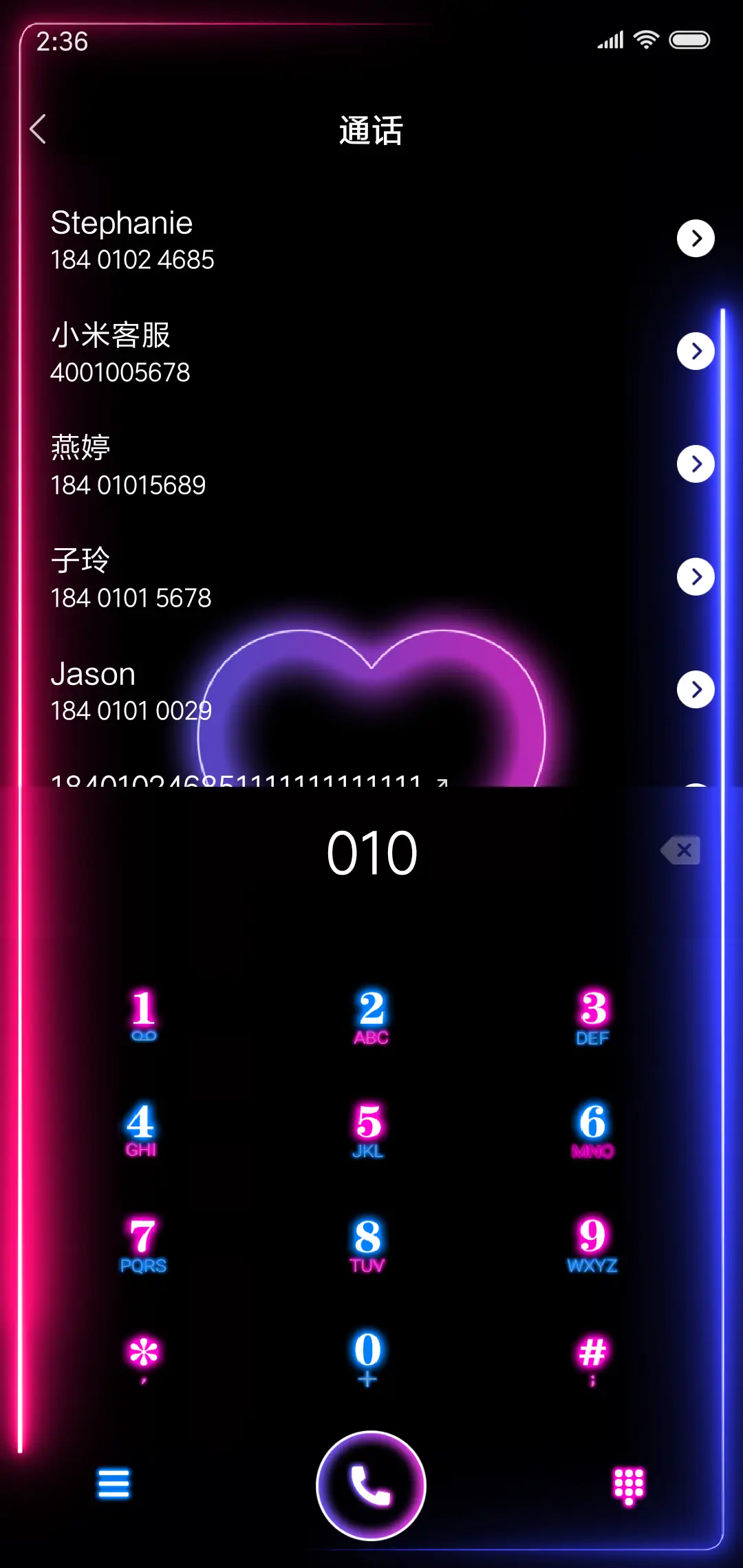The image size is (743, 1568).
Task: Open 燕婷's call detail chevron
Action: tap(696, 464)
